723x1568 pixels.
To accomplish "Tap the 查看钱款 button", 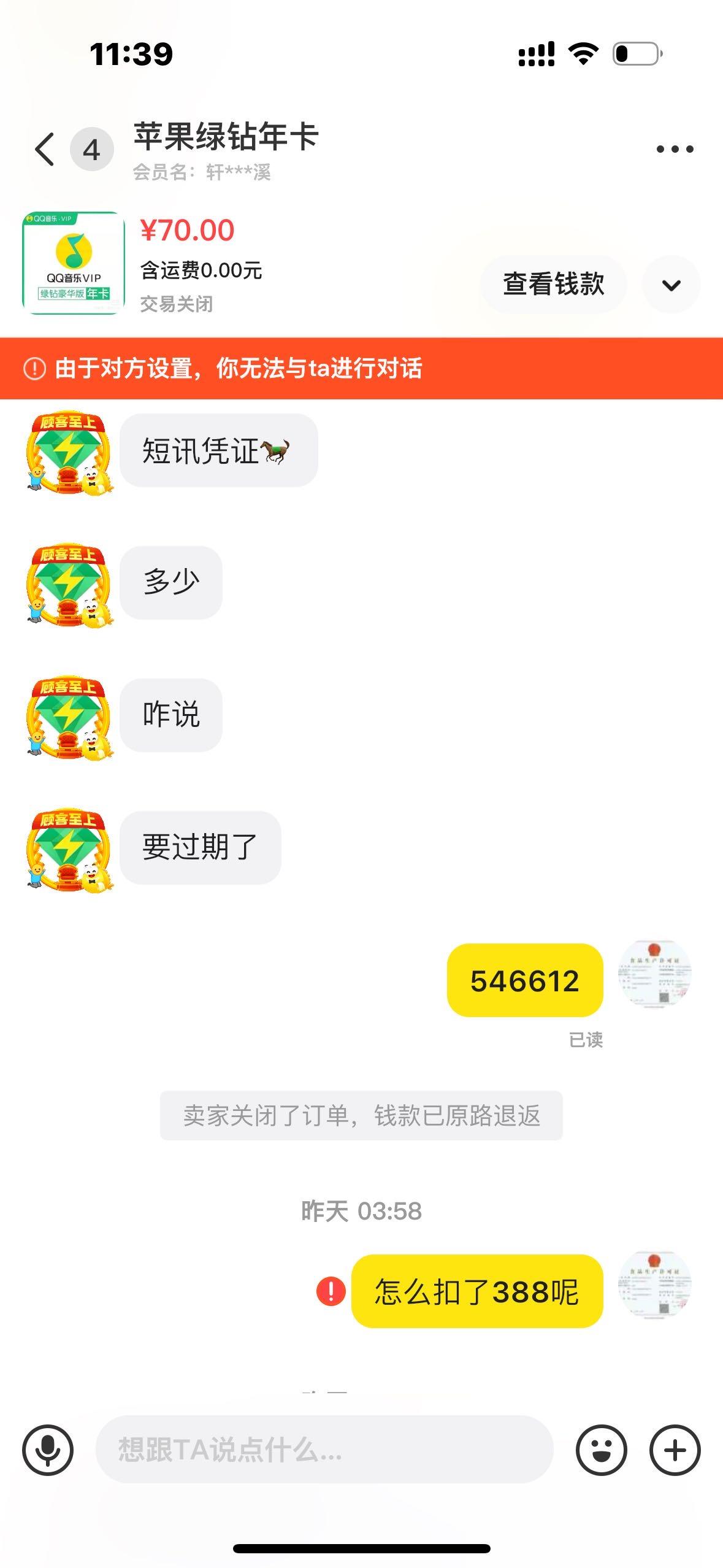I will (x=553, y=285).
